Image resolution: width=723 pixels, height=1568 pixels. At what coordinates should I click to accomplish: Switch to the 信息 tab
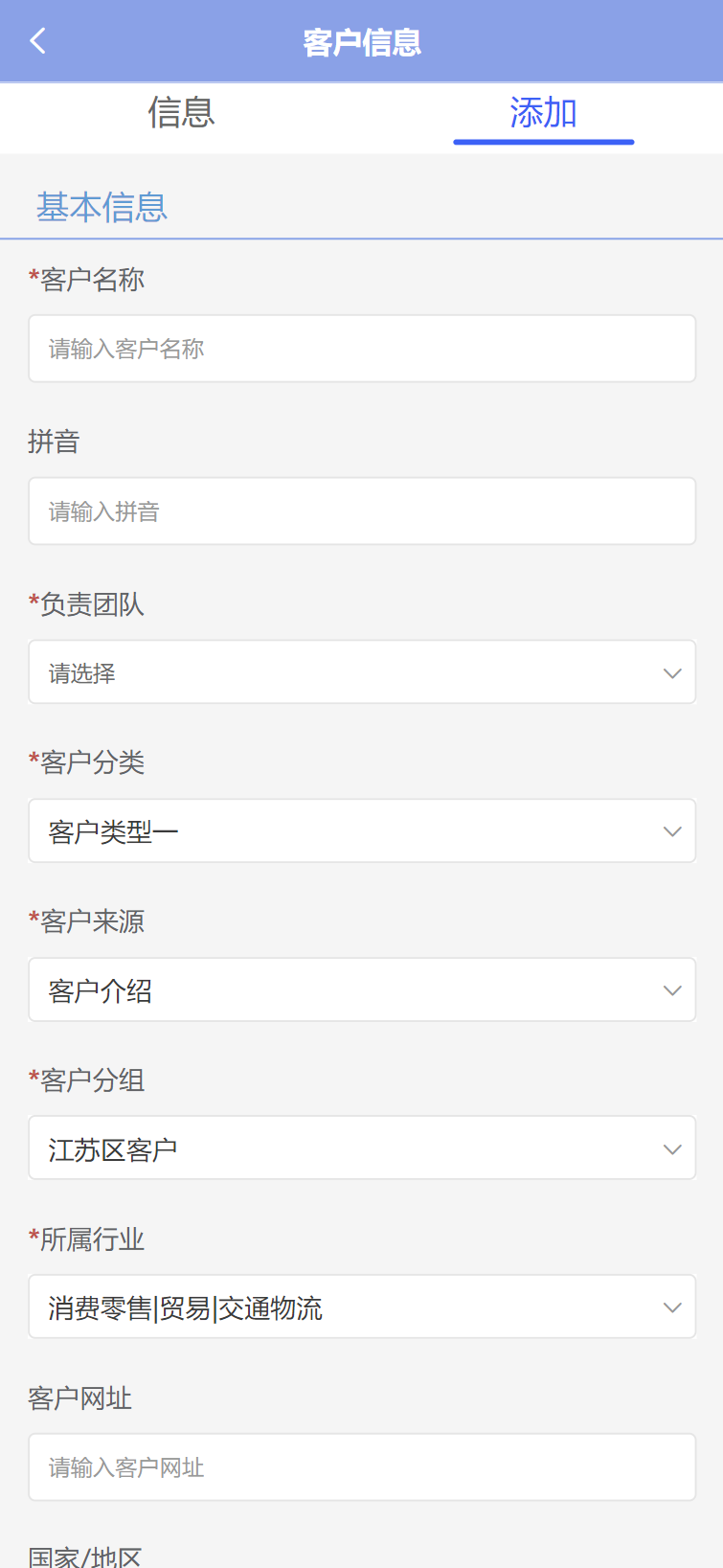(x=181, y=113)
